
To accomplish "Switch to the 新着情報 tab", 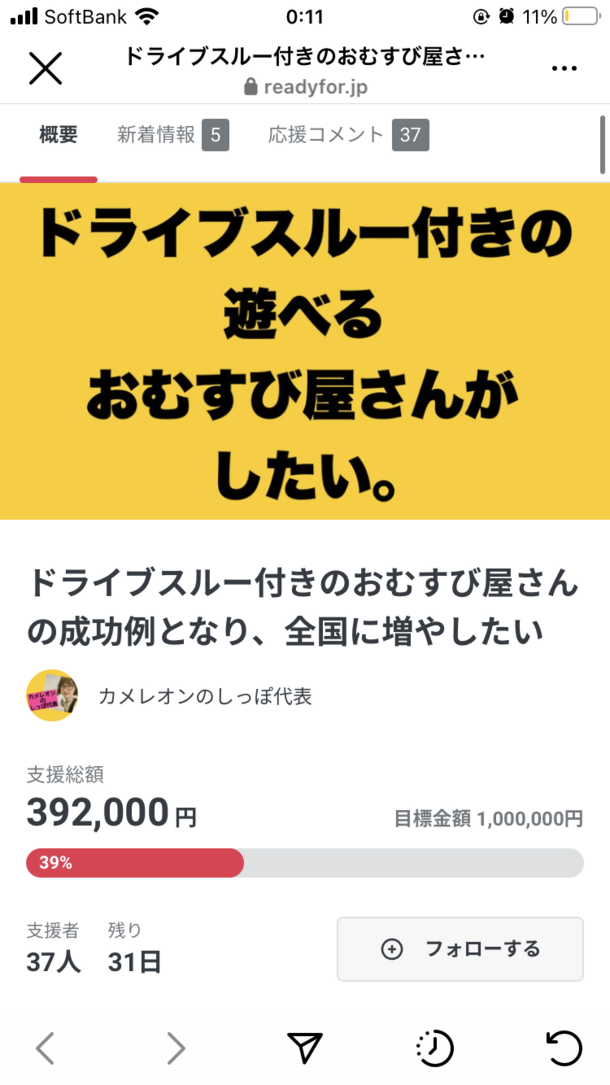I will 172,136.
